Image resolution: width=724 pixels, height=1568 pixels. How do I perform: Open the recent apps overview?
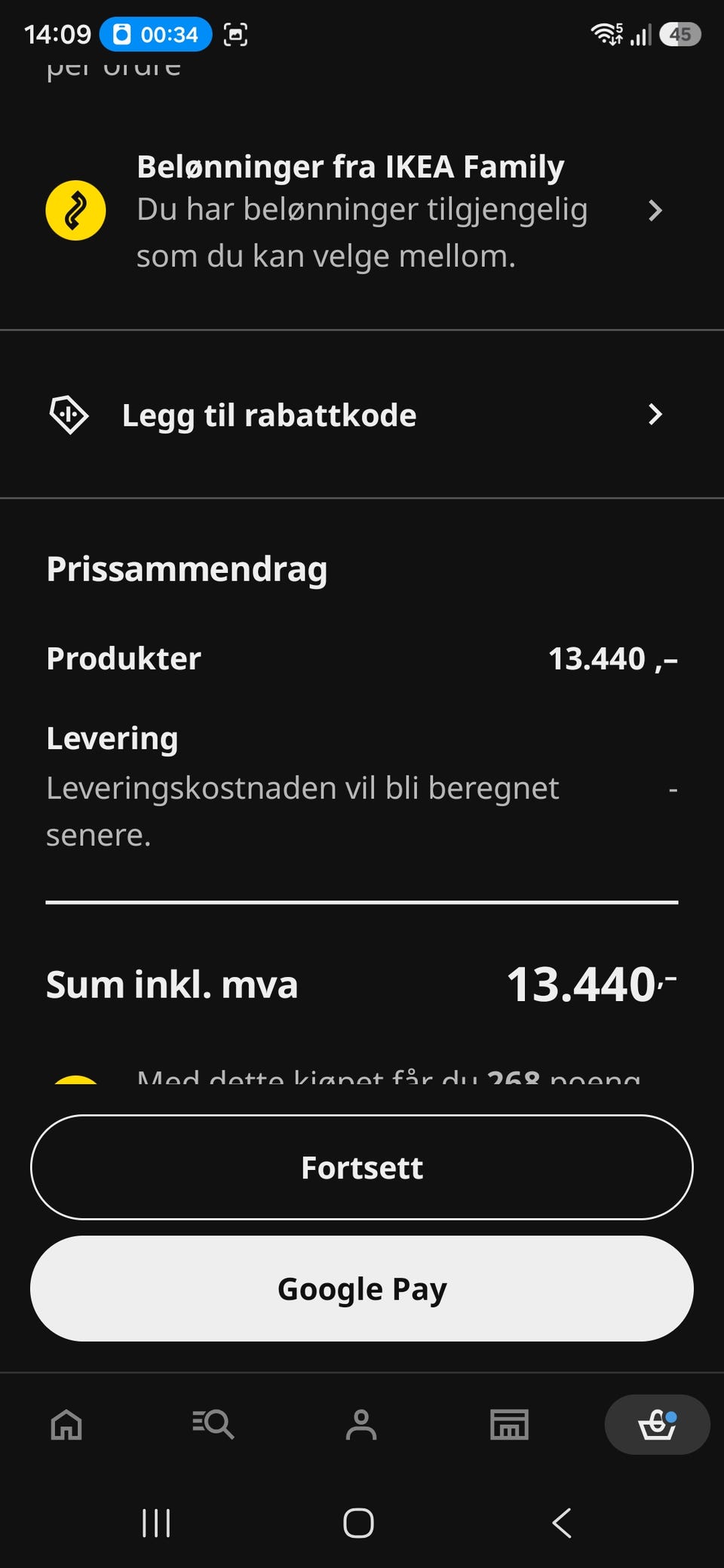tap(156, 1523)
